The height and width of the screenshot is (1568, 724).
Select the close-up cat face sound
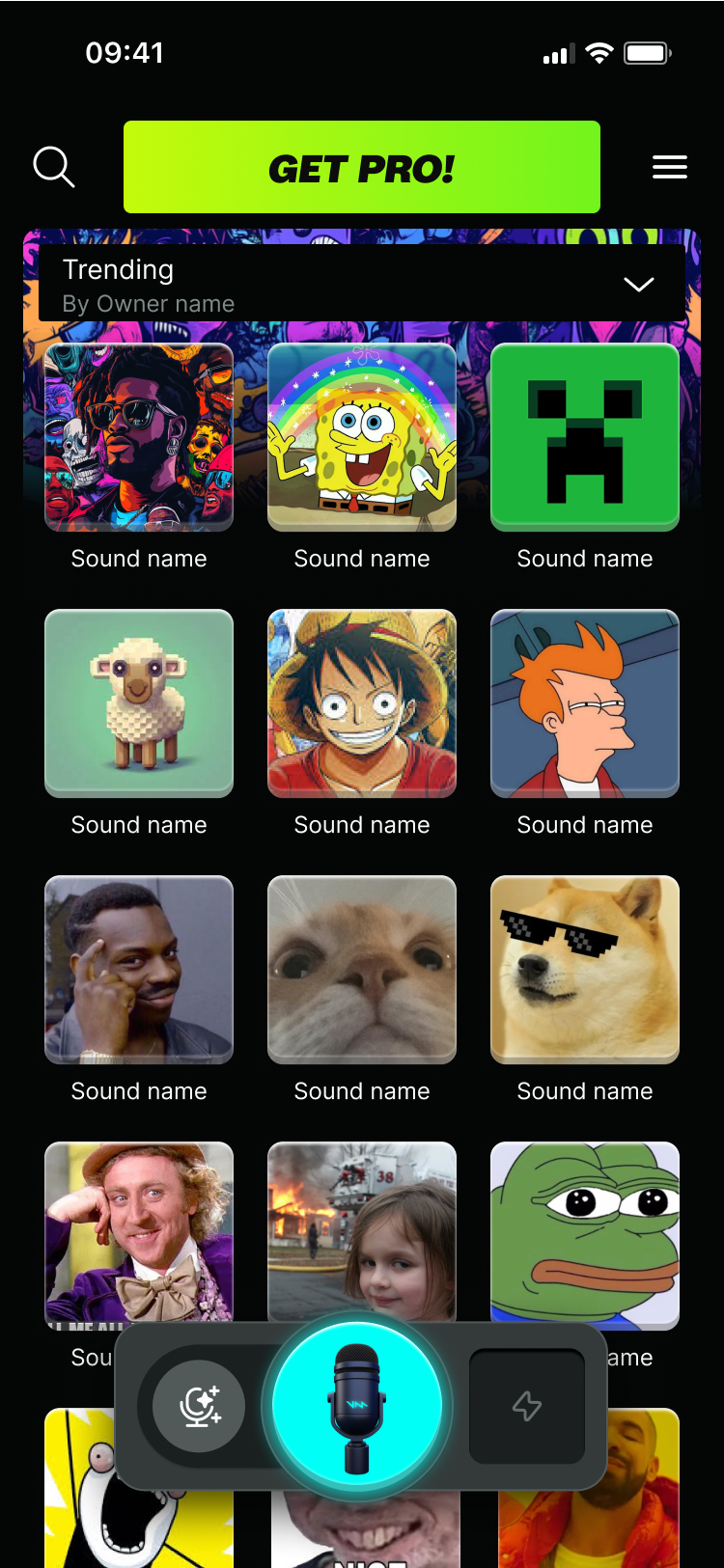tap(362, 970)
